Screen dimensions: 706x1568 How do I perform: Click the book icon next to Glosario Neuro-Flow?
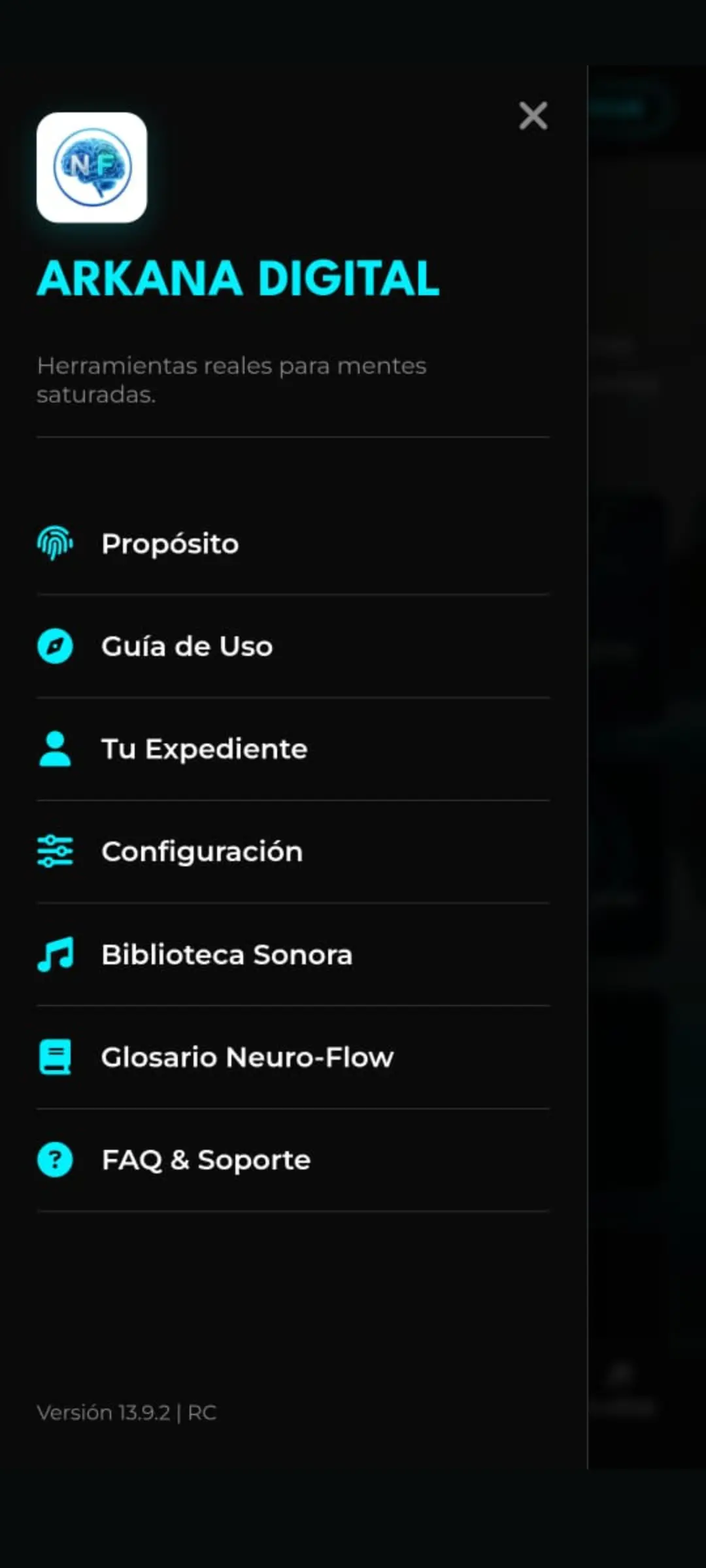(x=56, y=1057)
